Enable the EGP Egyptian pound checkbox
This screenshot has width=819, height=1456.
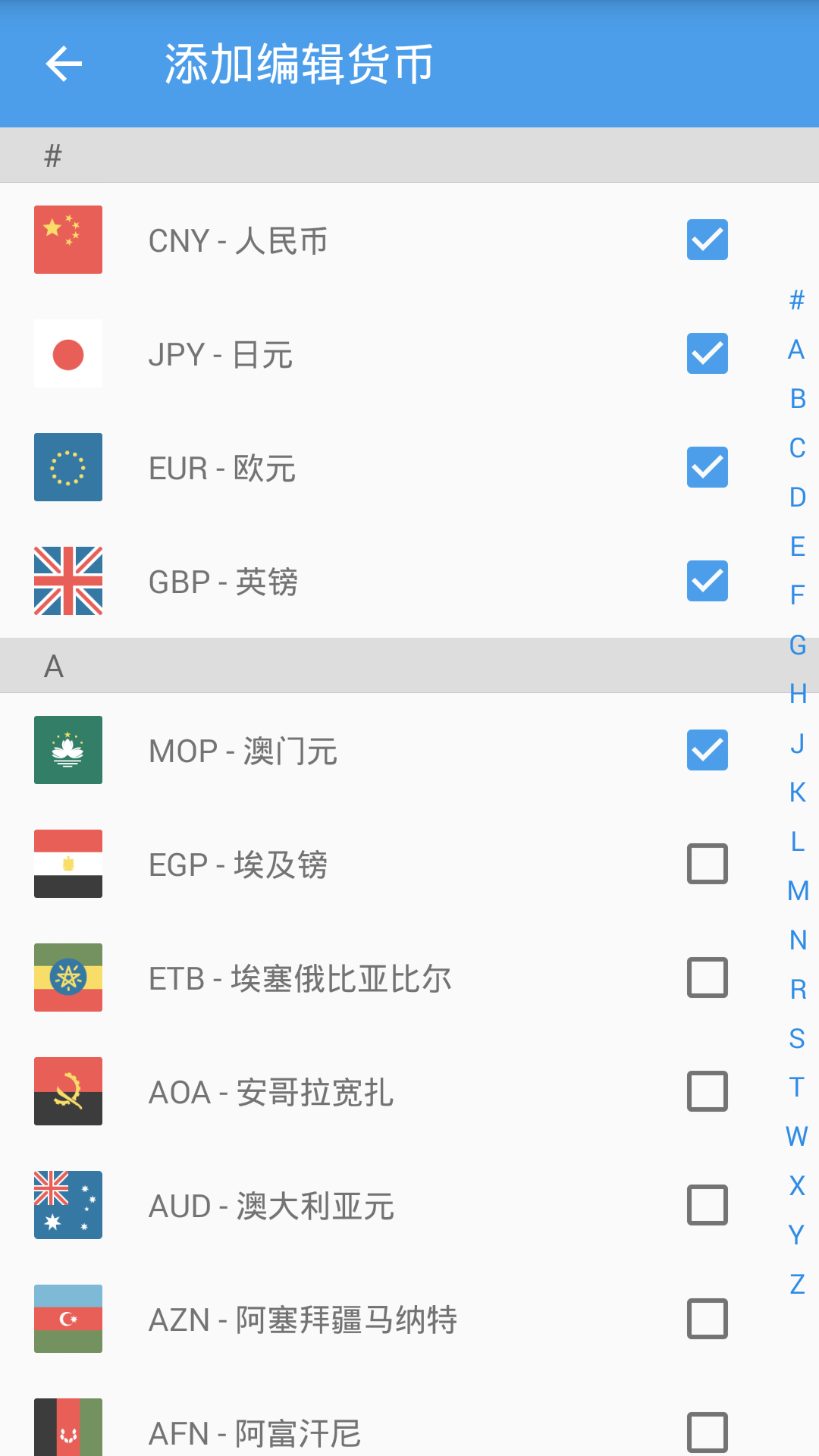coord(707,864)
